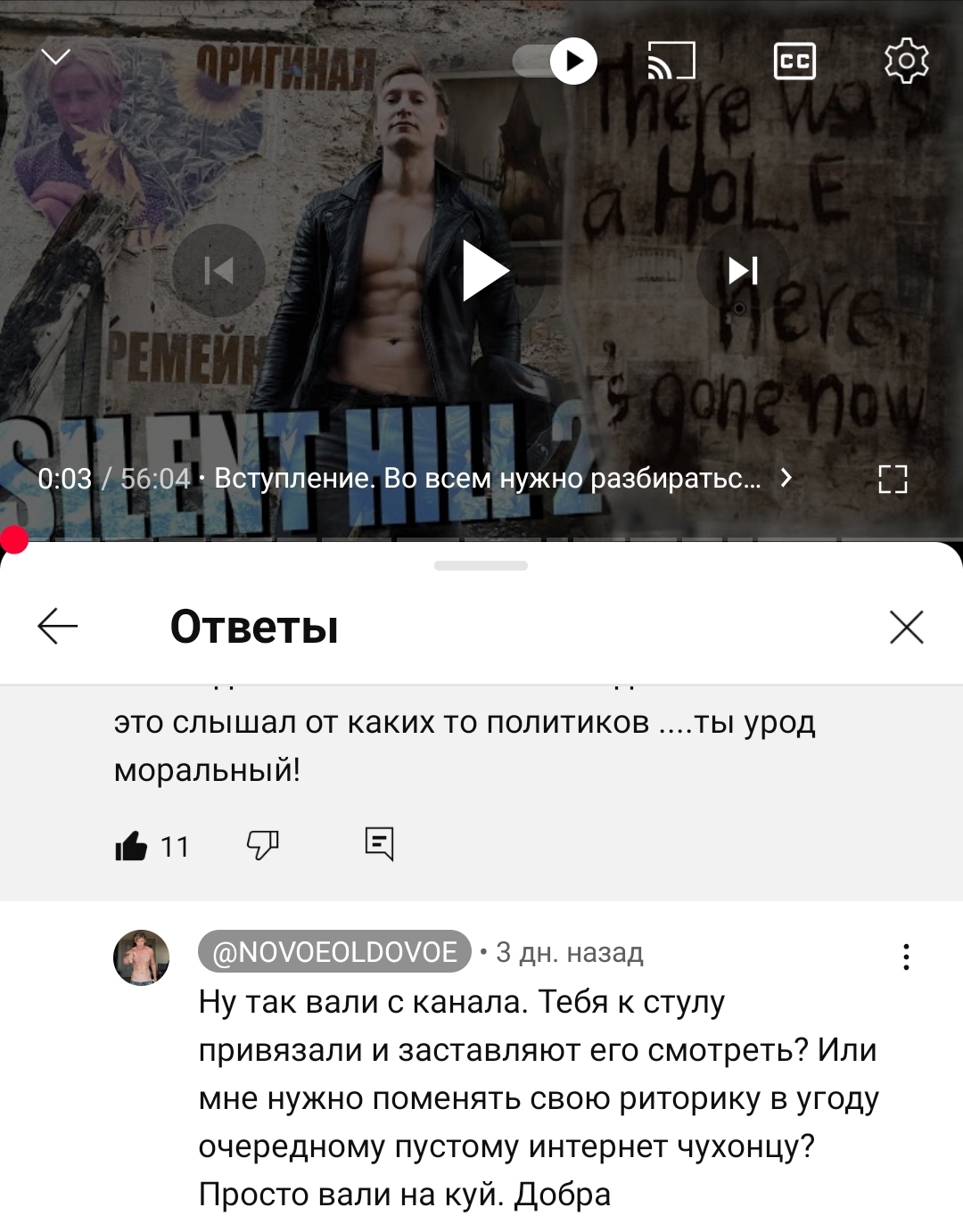Open the profile picture of NOVOEOLDOVOE
The width and height of the screenshot is (963, 1232).
[x=142, y=958]
